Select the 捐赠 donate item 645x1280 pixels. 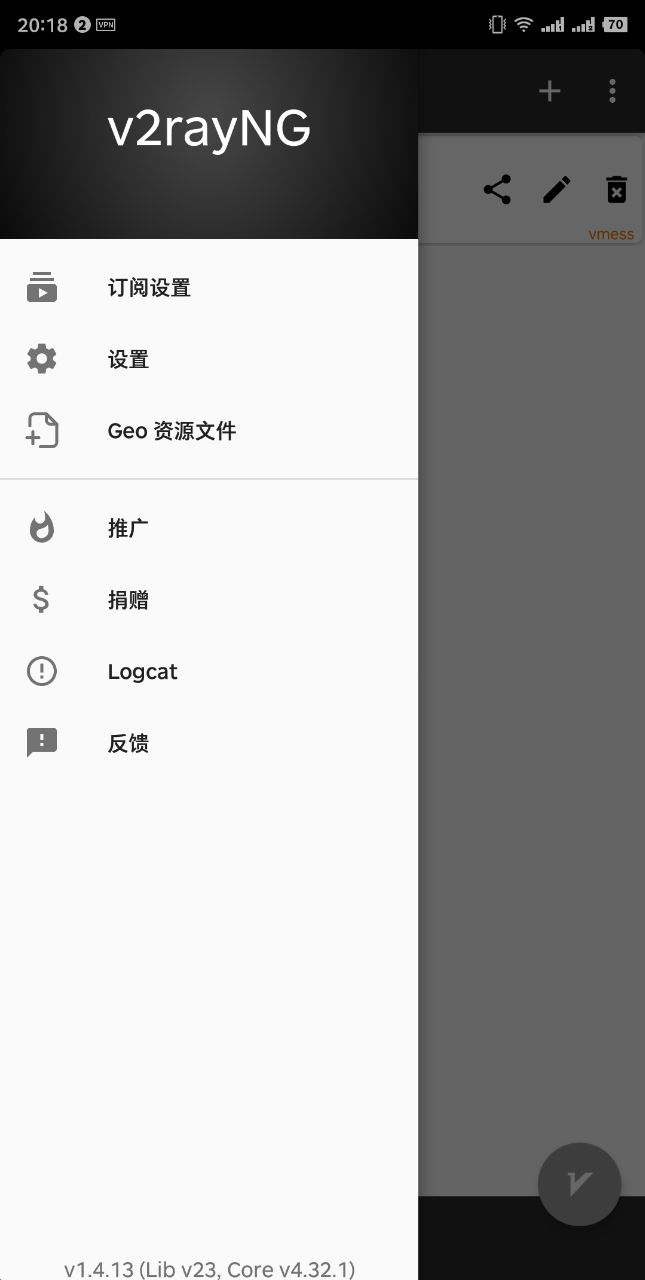(x=209, y=600)
